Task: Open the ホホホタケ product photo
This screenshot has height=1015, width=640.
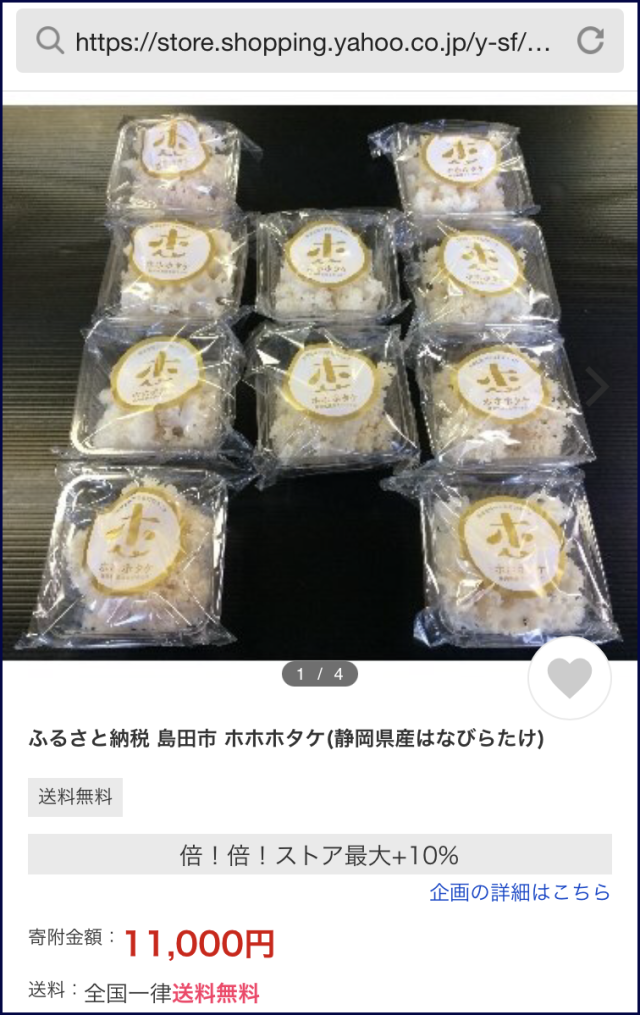Action: click(318, 385)
